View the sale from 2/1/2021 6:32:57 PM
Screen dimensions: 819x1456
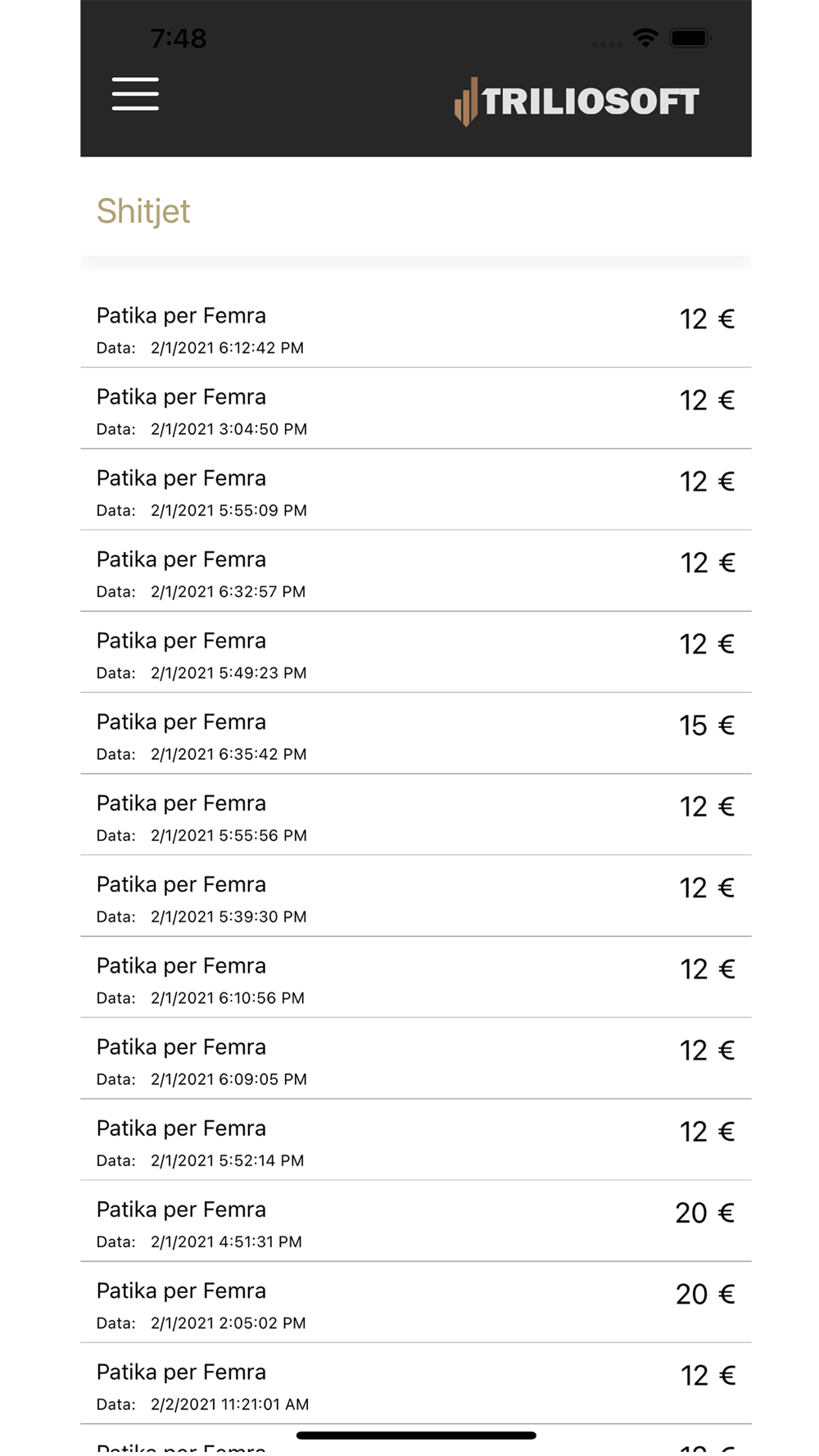click(x=416, y=570)
